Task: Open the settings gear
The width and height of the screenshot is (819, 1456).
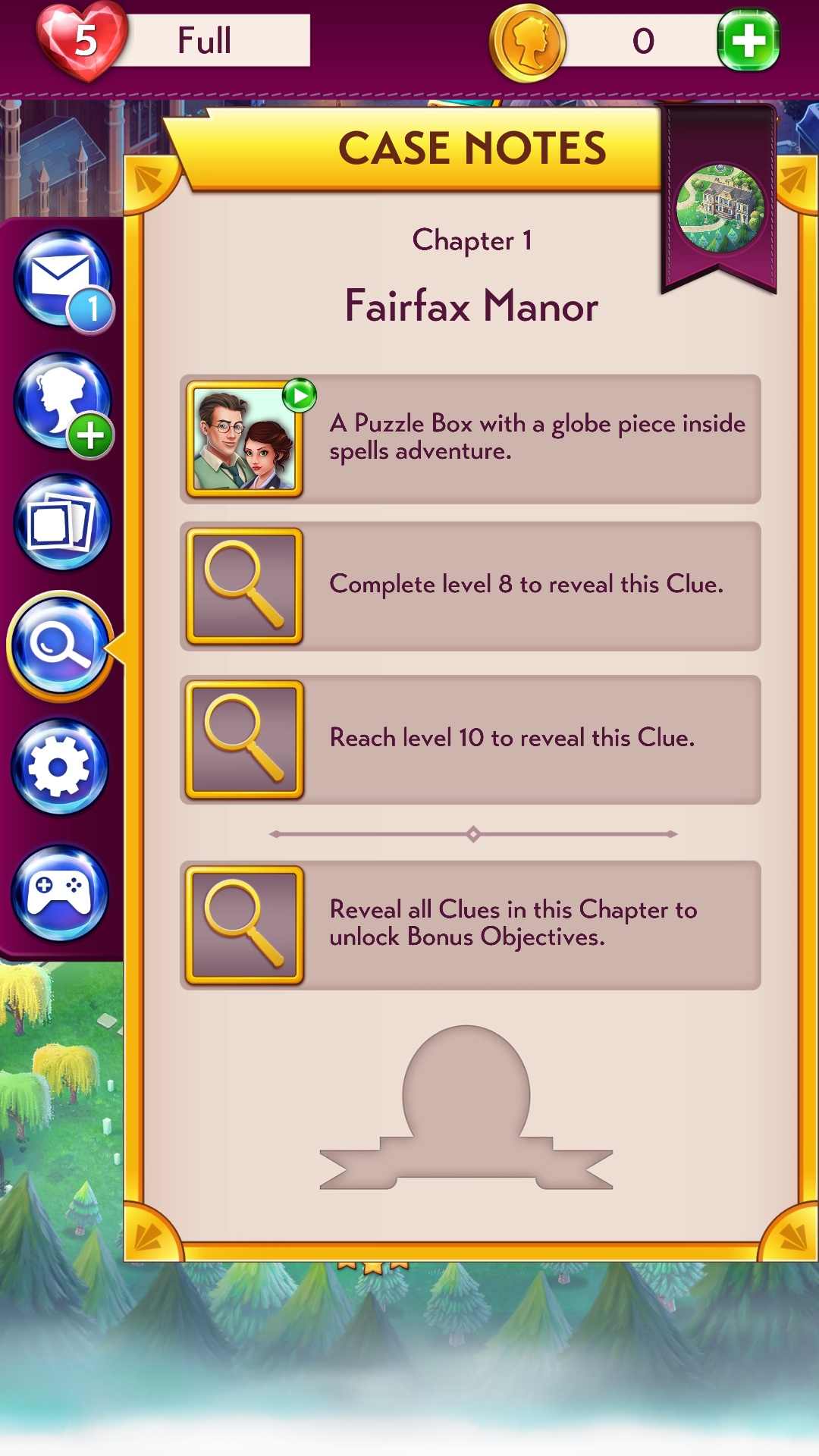Action: pyautogui.click(x=61, y=767)
